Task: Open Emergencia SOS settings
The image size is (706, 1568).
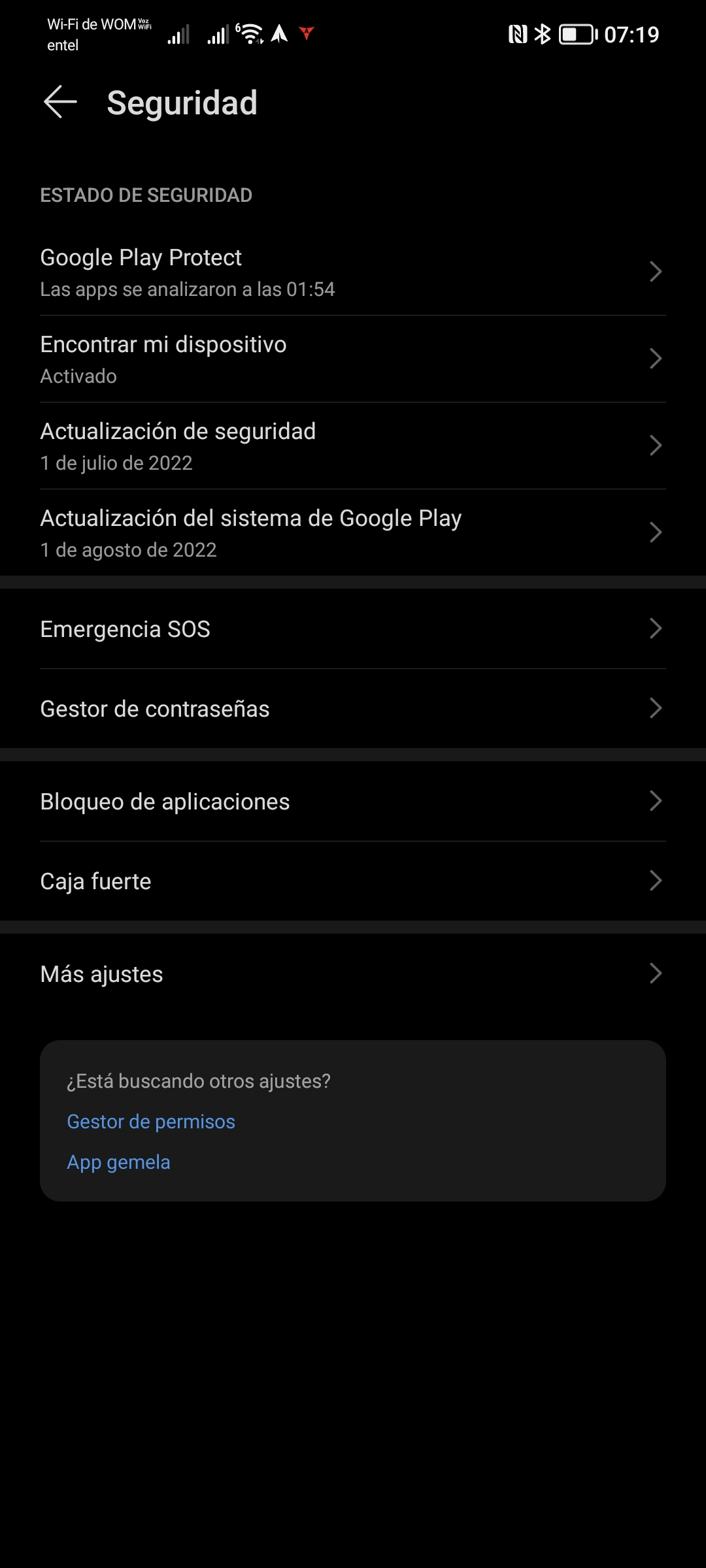Action: (x=353, y=629)
